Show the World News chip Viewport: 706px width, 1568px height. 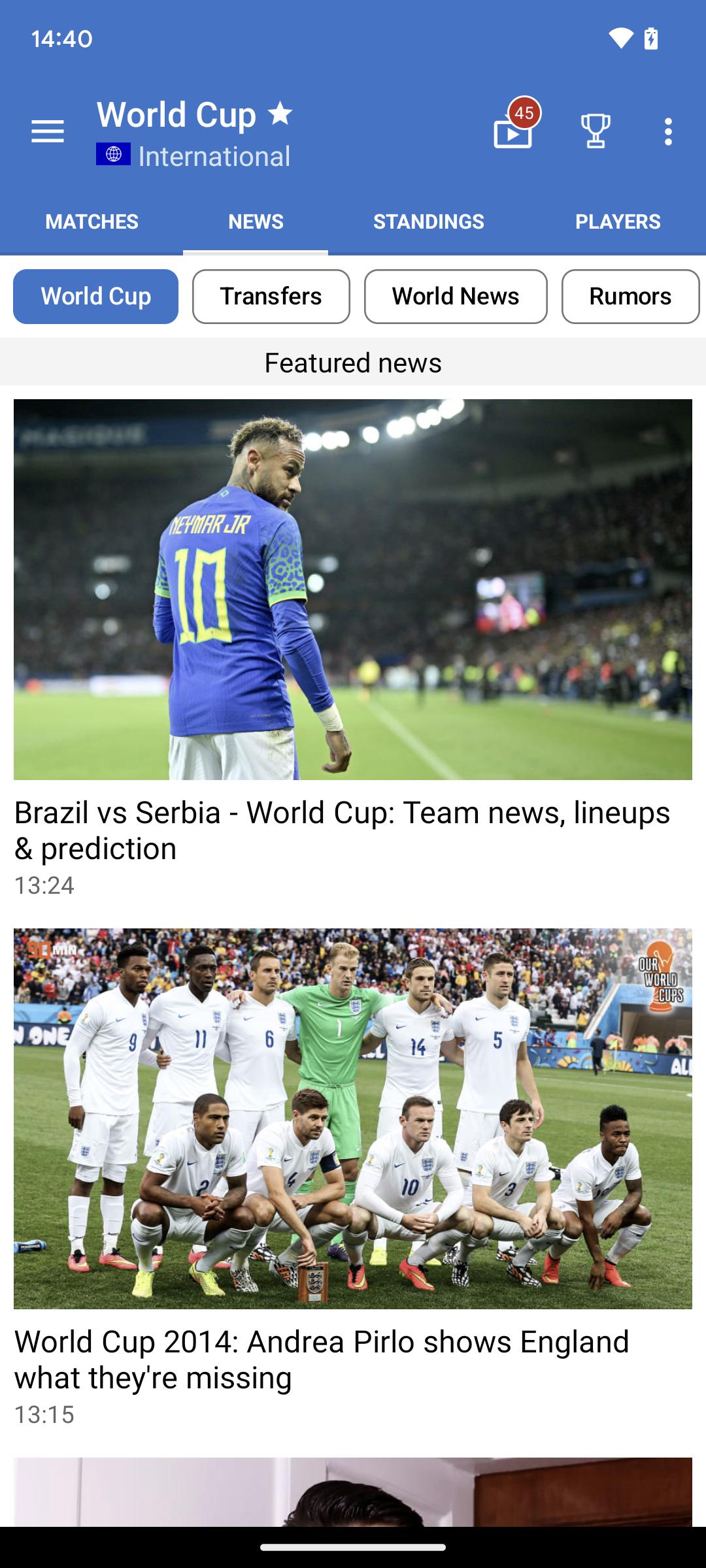(x=456, y=297)
